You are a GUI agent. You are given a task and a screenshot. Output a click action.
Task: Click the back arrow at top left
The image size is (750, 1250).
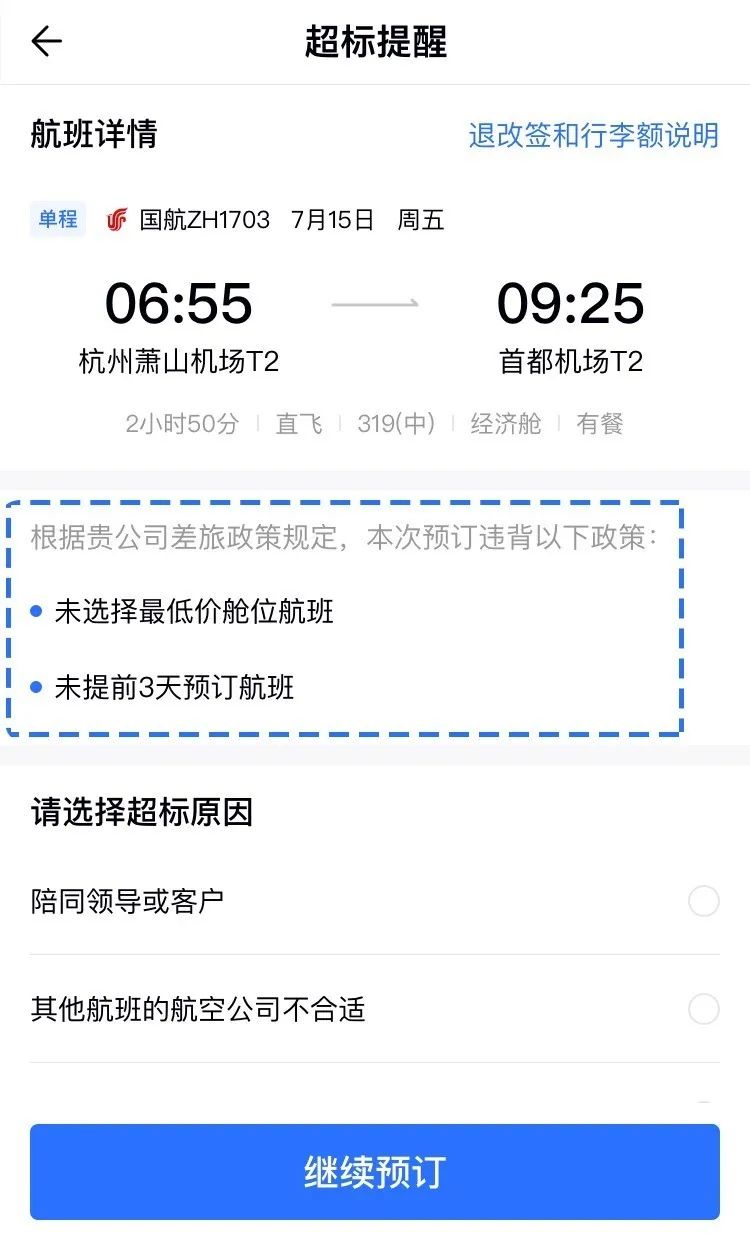click(x=47, y=42)
